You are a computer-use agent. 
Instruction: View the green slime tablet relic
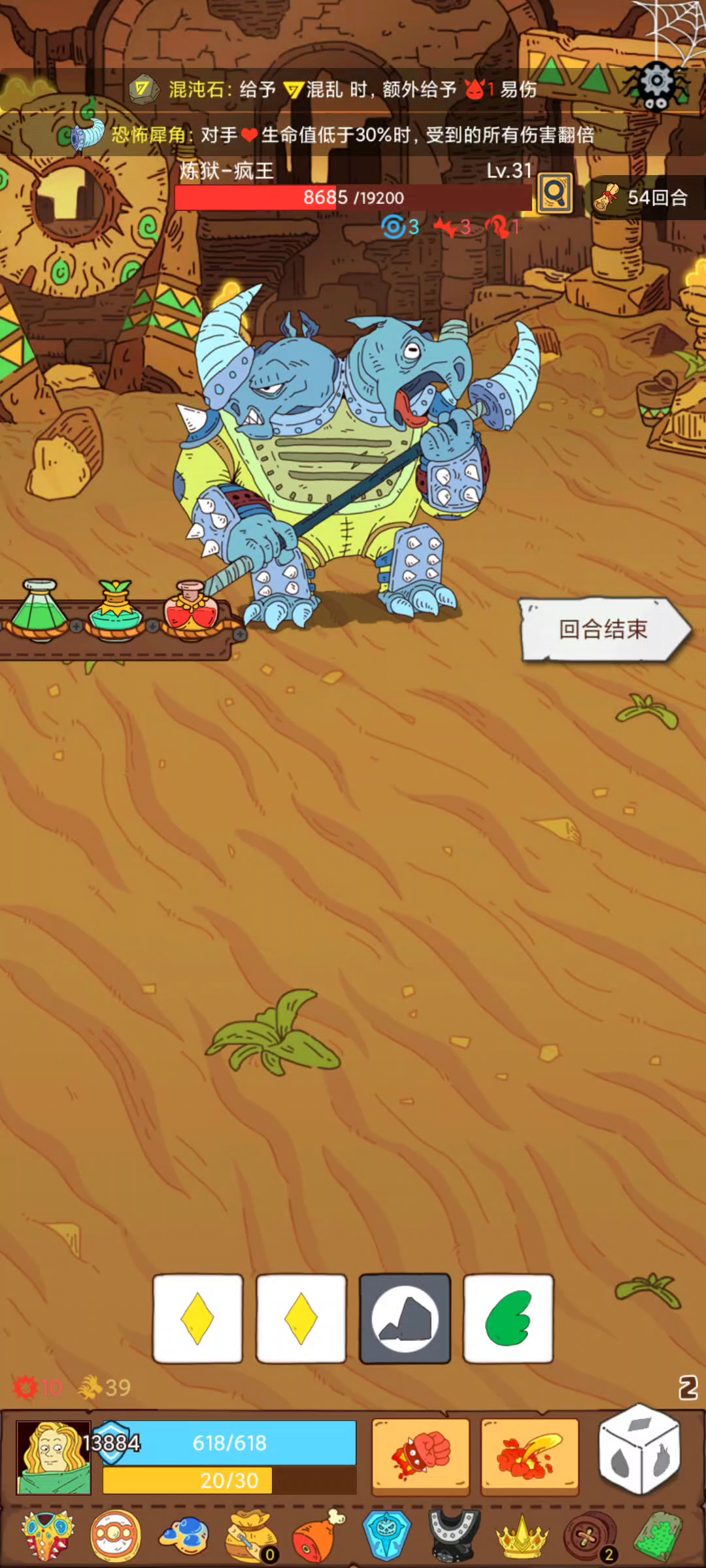(659, 1536)
